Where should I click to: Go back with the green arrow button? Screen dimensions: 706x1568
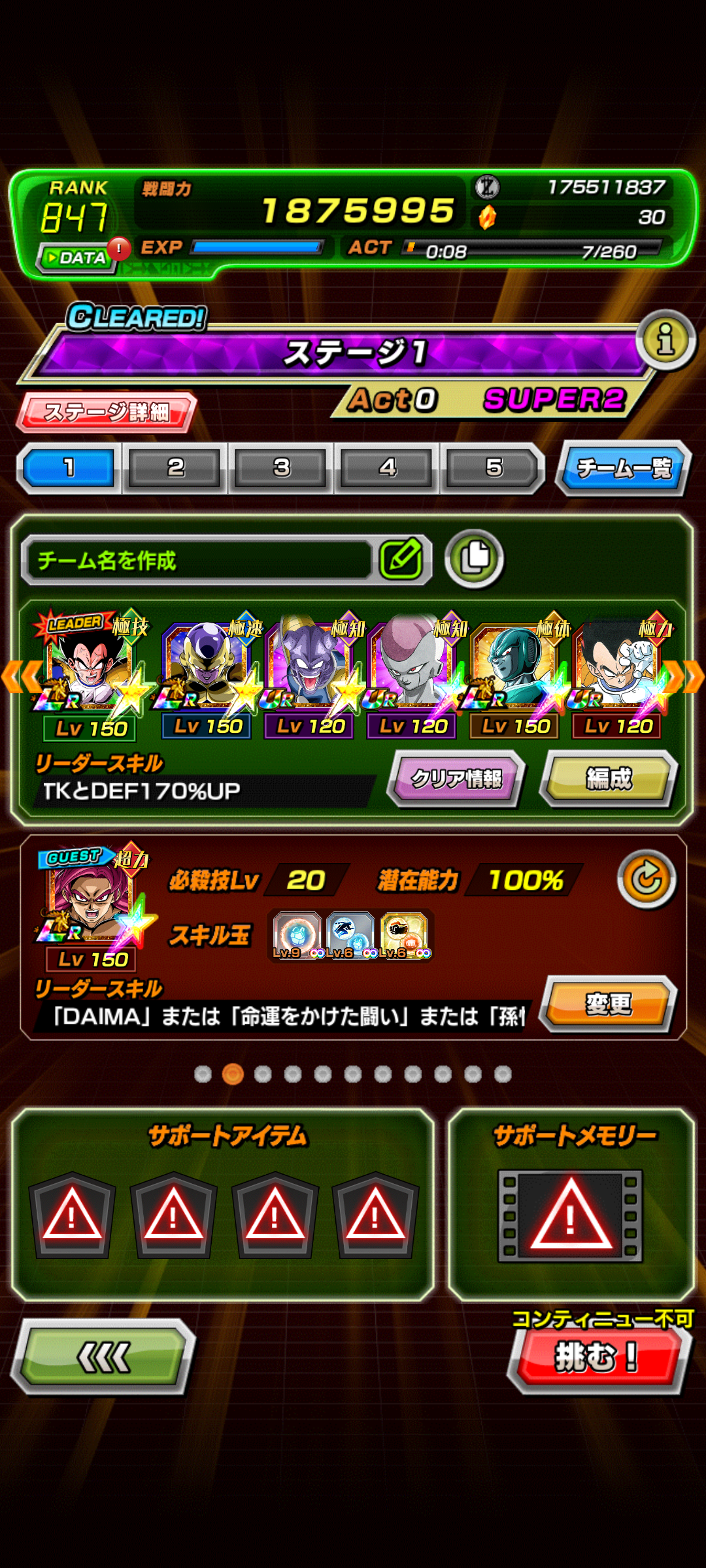(103, 1357)
